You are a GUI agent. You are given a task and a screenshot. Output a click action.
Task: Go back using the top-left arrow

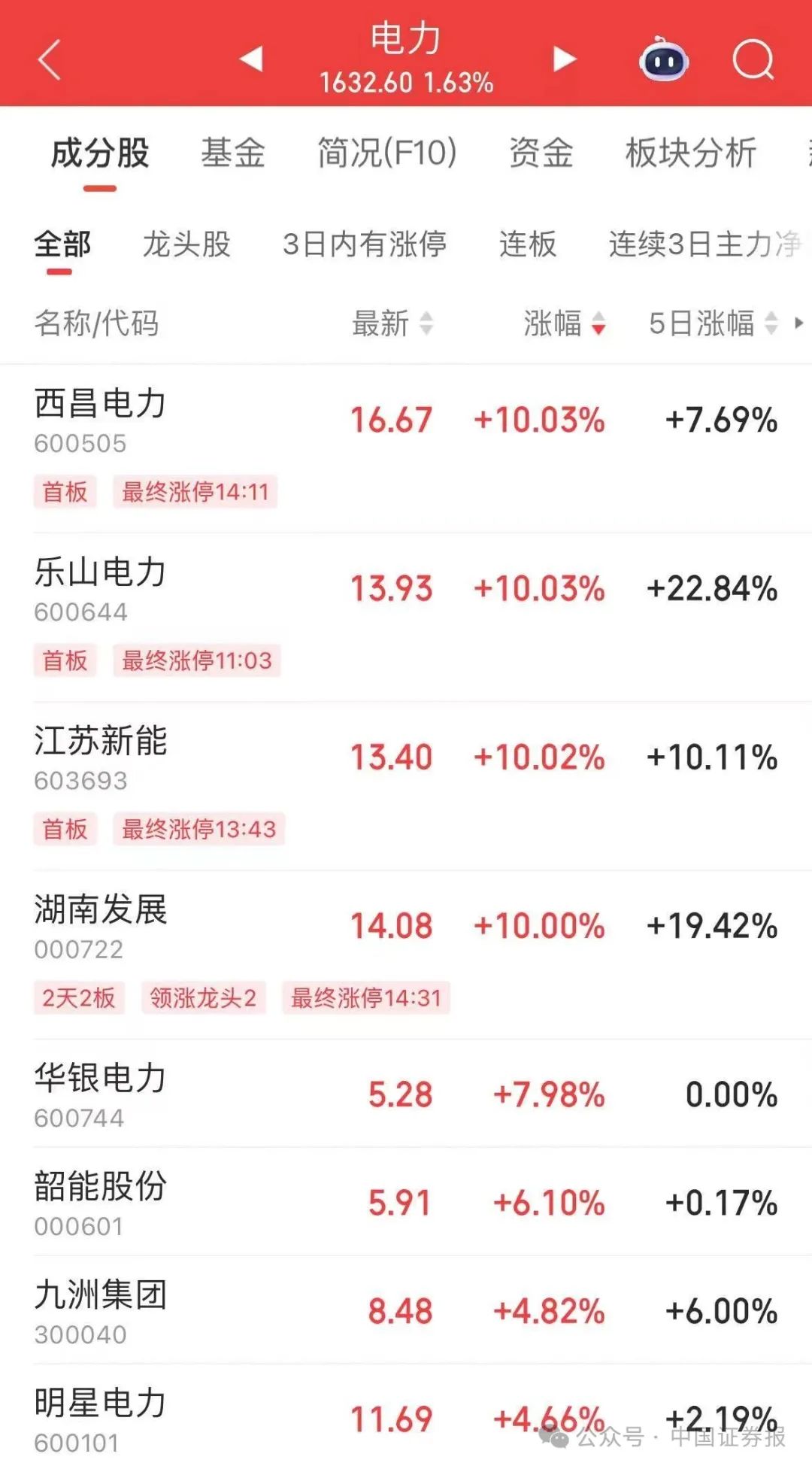coord(50,59)
